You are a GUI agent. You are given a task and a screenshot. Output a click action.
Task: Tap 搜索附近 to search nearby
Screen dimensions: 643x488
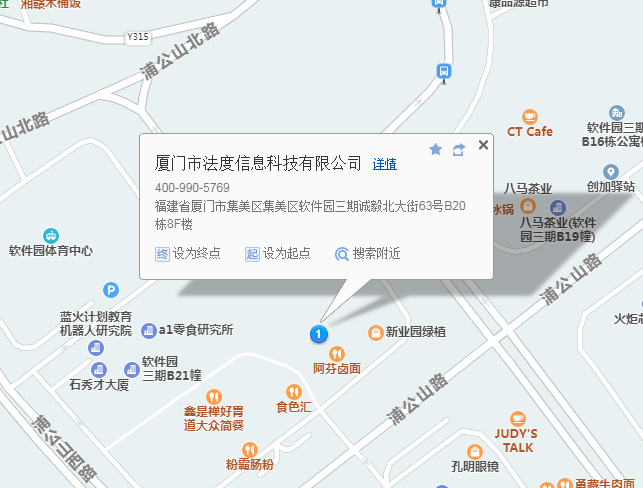click(x=368, y=254)
